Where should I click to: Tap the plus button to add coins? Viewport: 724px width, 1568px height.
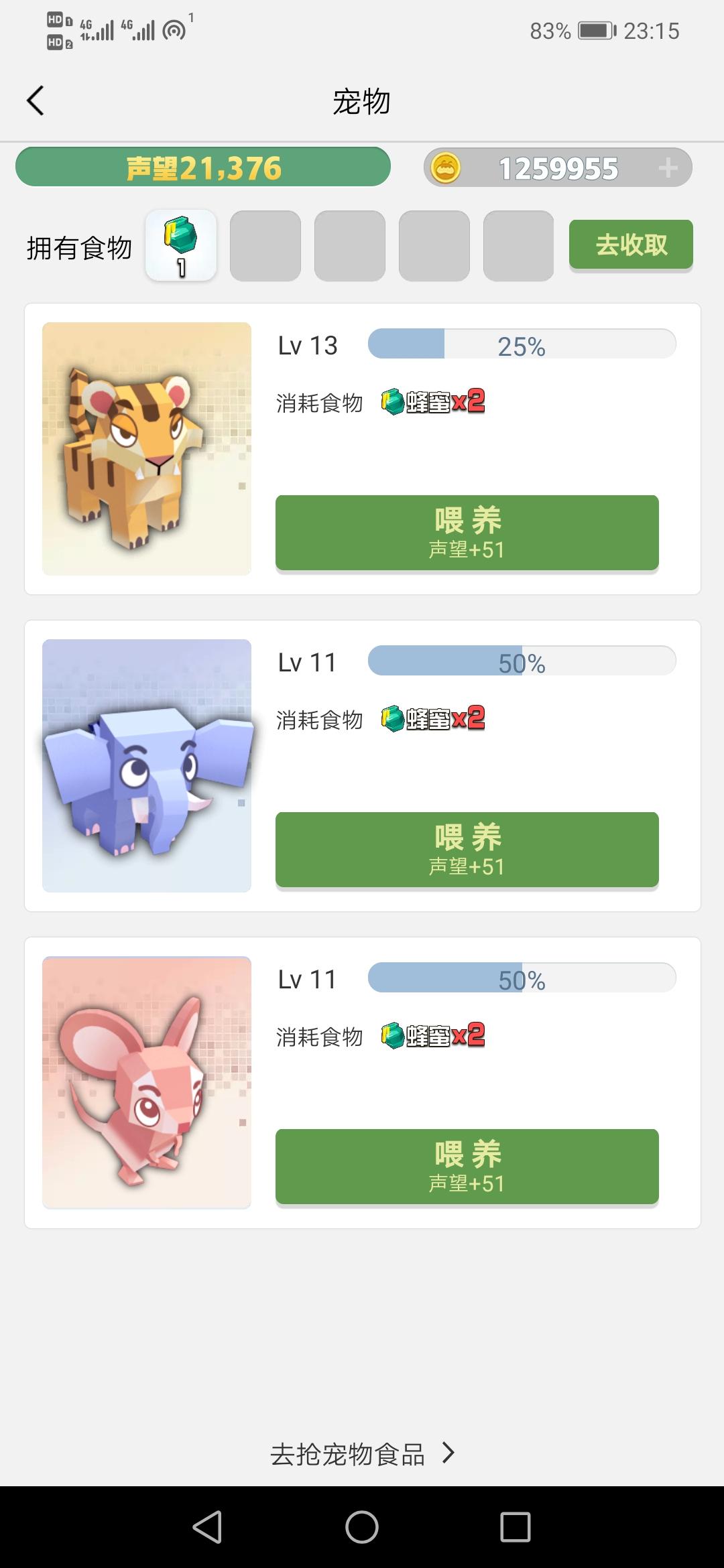[x=668, y=168]
